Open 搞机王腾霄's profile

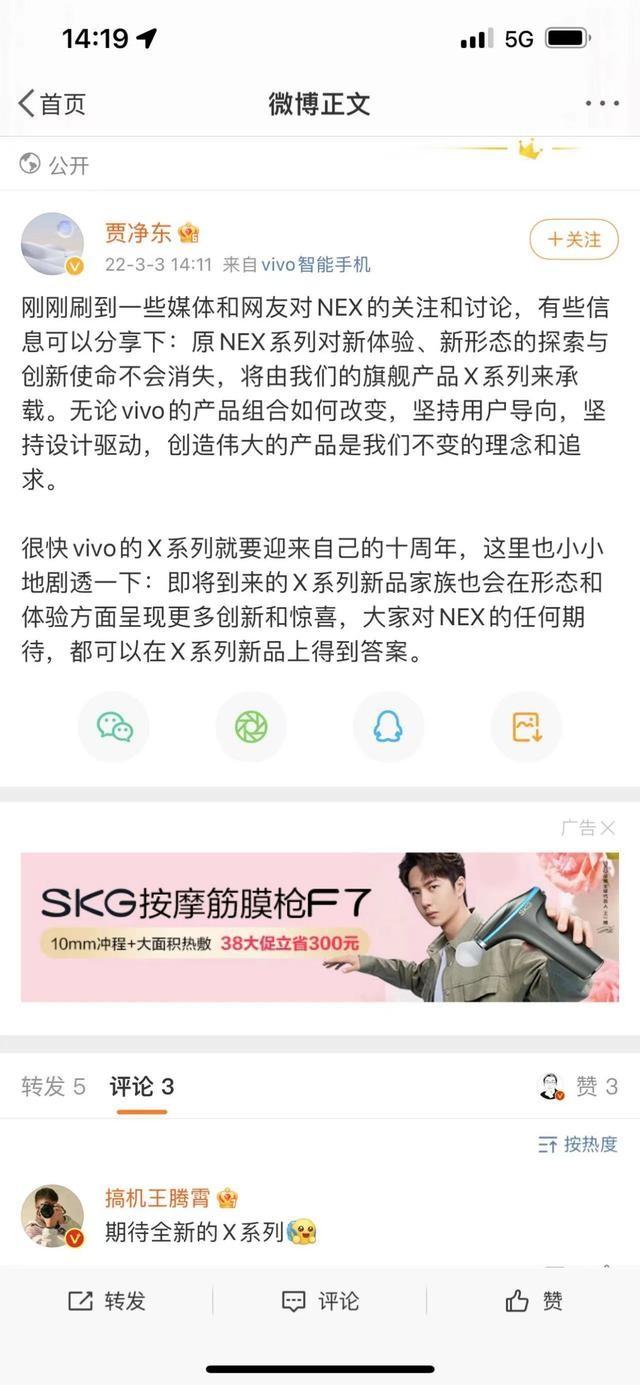click(x=52, y=1216)
